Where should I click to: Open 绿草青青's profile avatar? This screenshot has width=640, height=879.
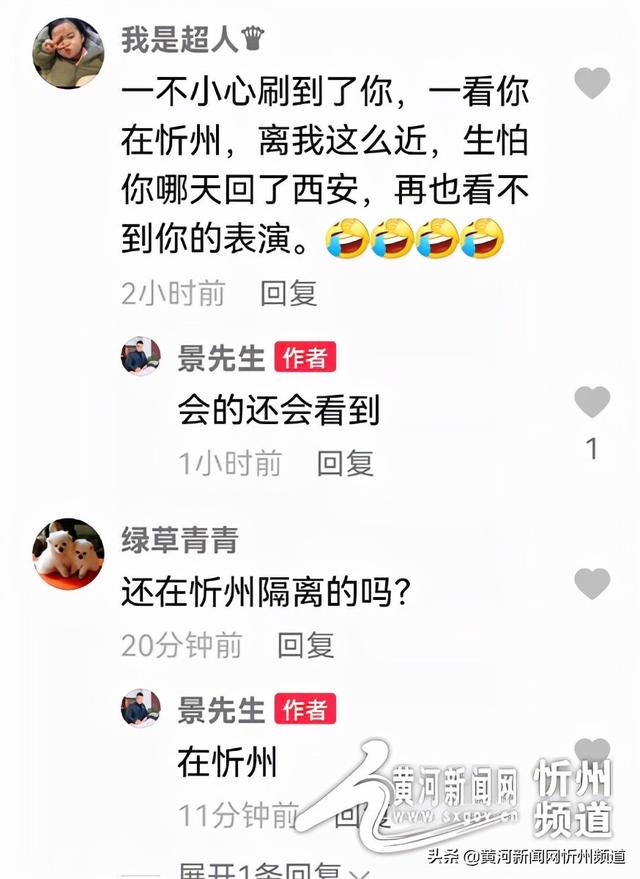(68, 554)
